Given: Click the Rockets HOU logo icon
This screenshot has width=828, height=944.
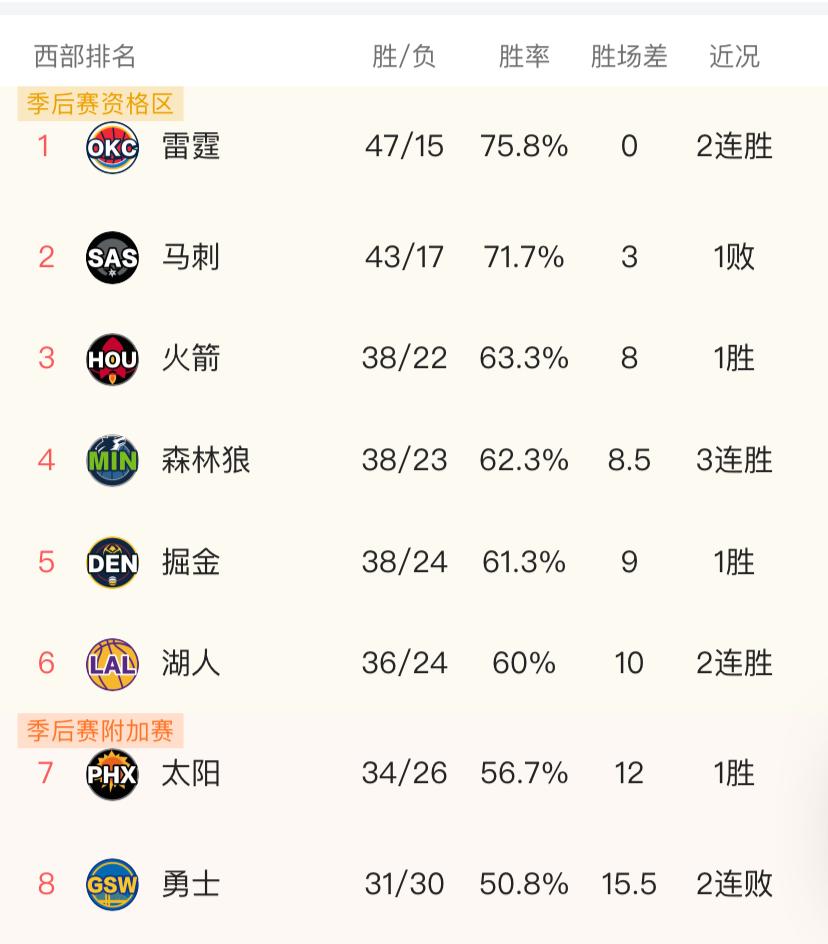Looking at the screenshot, I should pyautogui.click(x=113, y=359).
